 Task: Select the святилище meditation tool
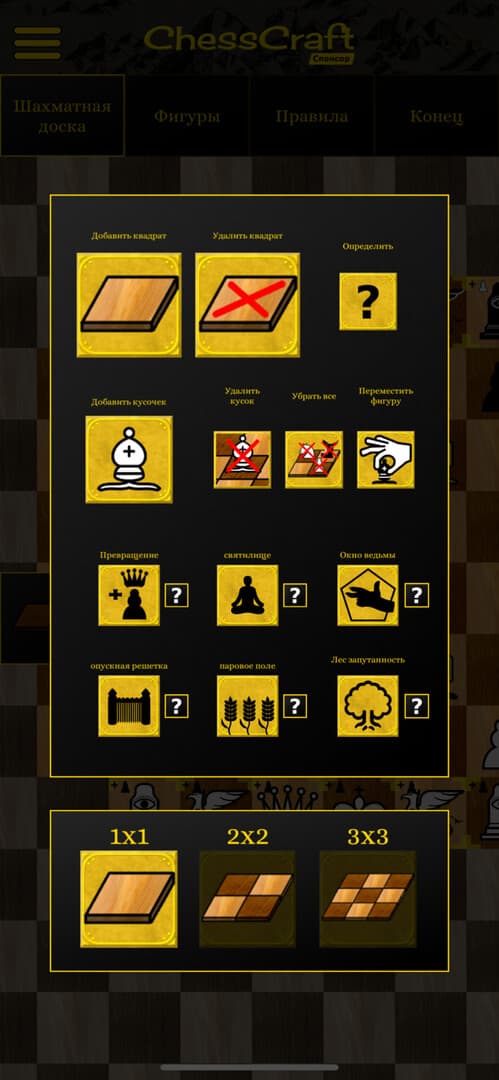[247, 595]
